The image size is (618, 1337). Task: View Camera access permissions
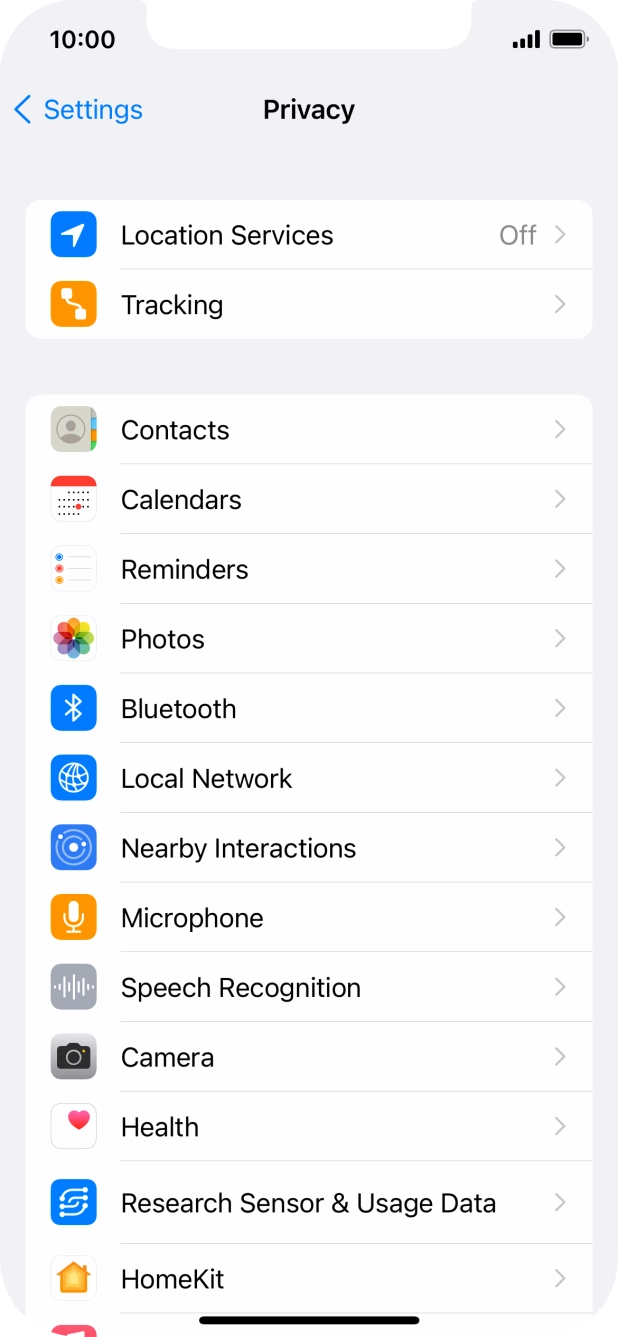coord(308,1057)
